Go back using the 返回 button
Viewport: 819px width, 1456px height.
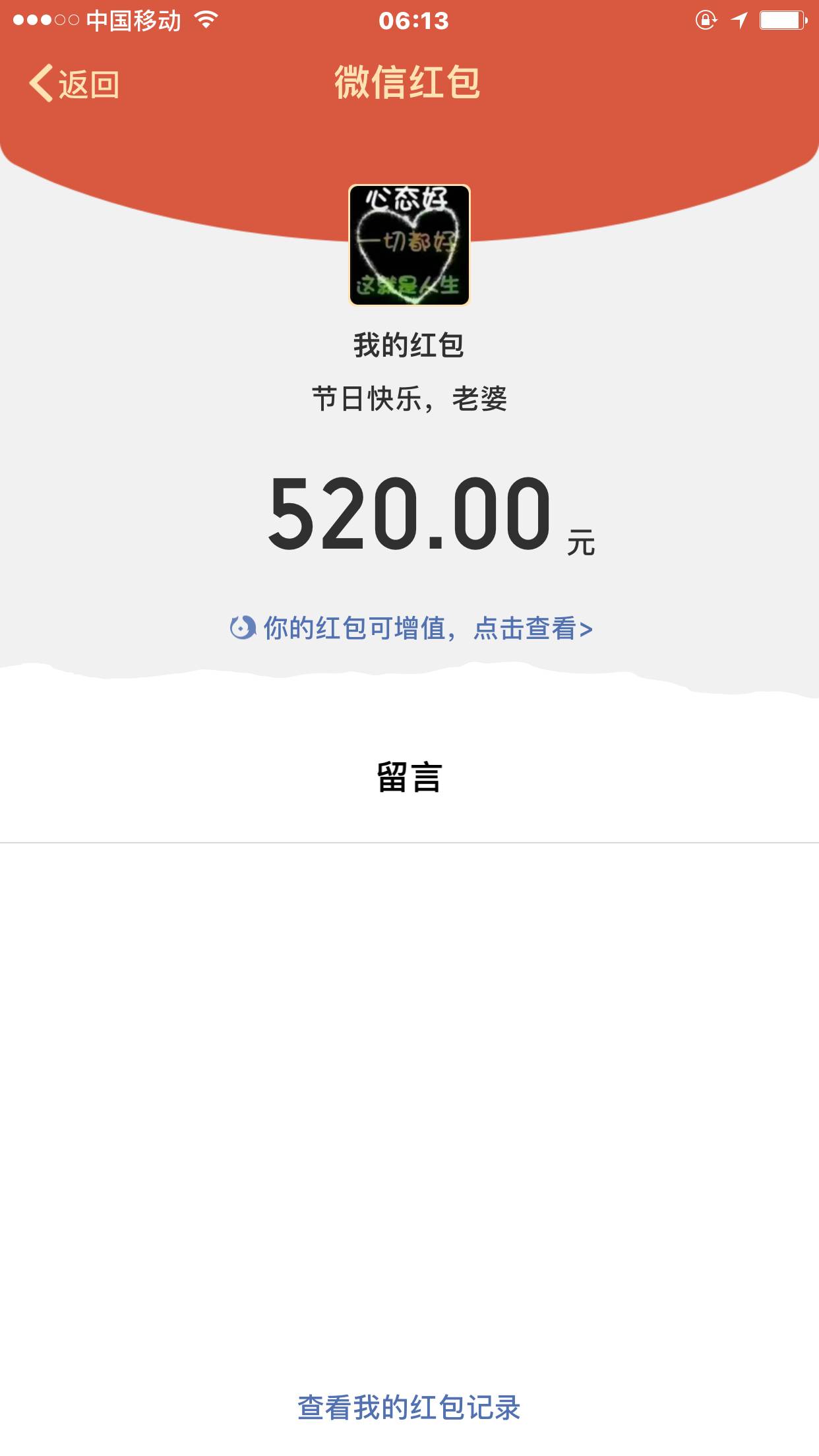point(75,84)
